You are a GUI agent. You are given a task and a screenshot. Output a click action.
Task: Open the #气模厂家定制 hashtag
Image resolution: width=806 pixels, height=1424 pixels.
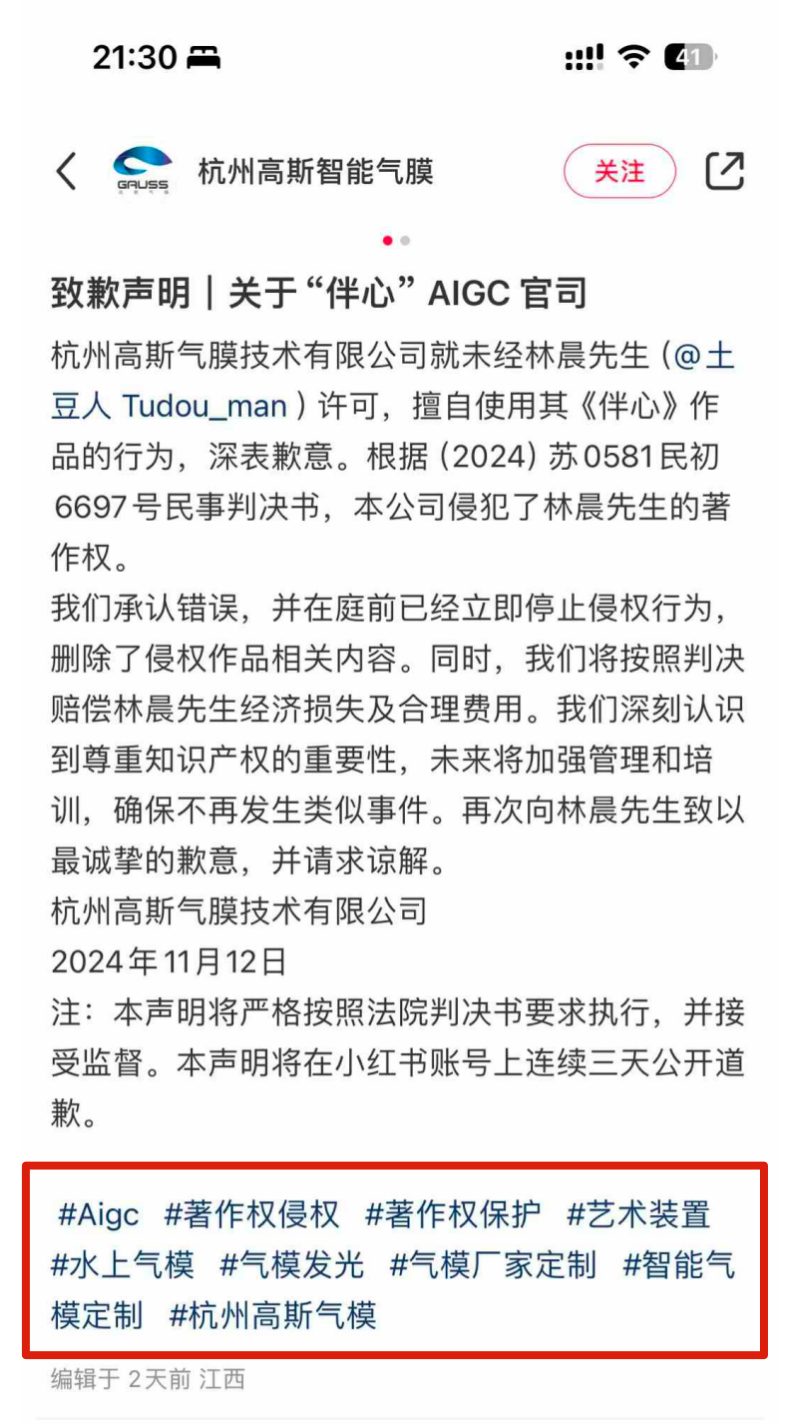[x=493, y=1264]
